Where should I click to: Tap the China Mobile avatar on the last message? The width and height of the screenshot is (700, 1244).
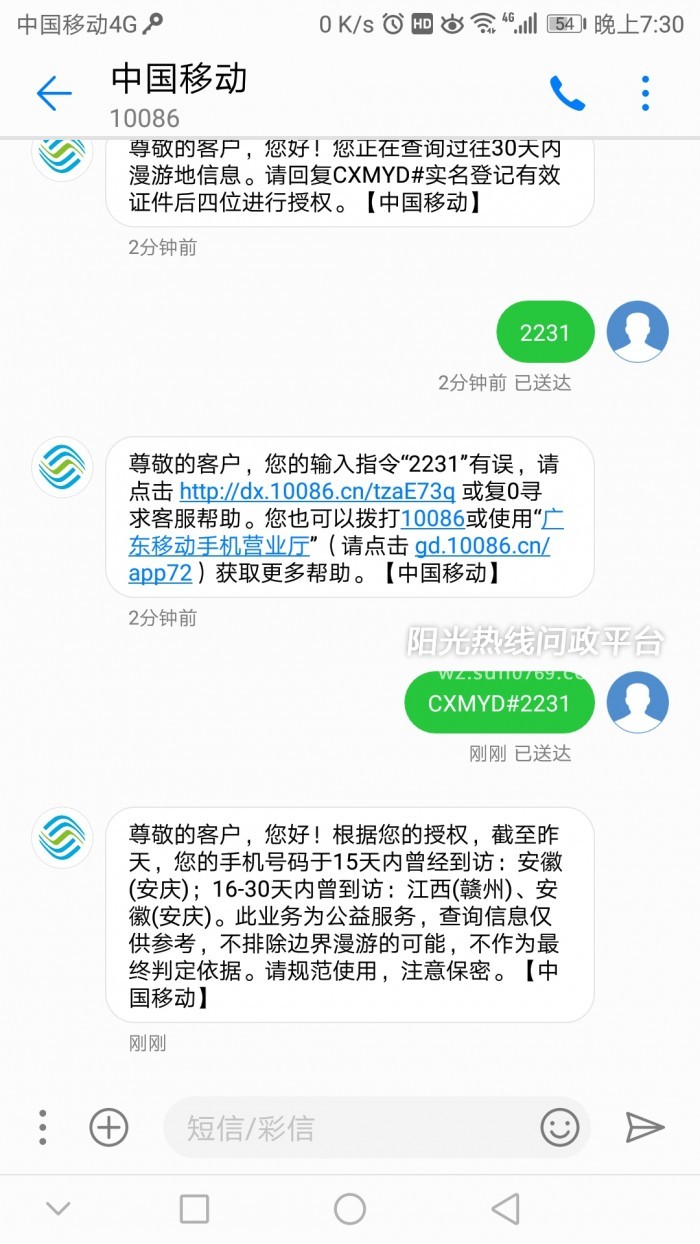(63, 838)
